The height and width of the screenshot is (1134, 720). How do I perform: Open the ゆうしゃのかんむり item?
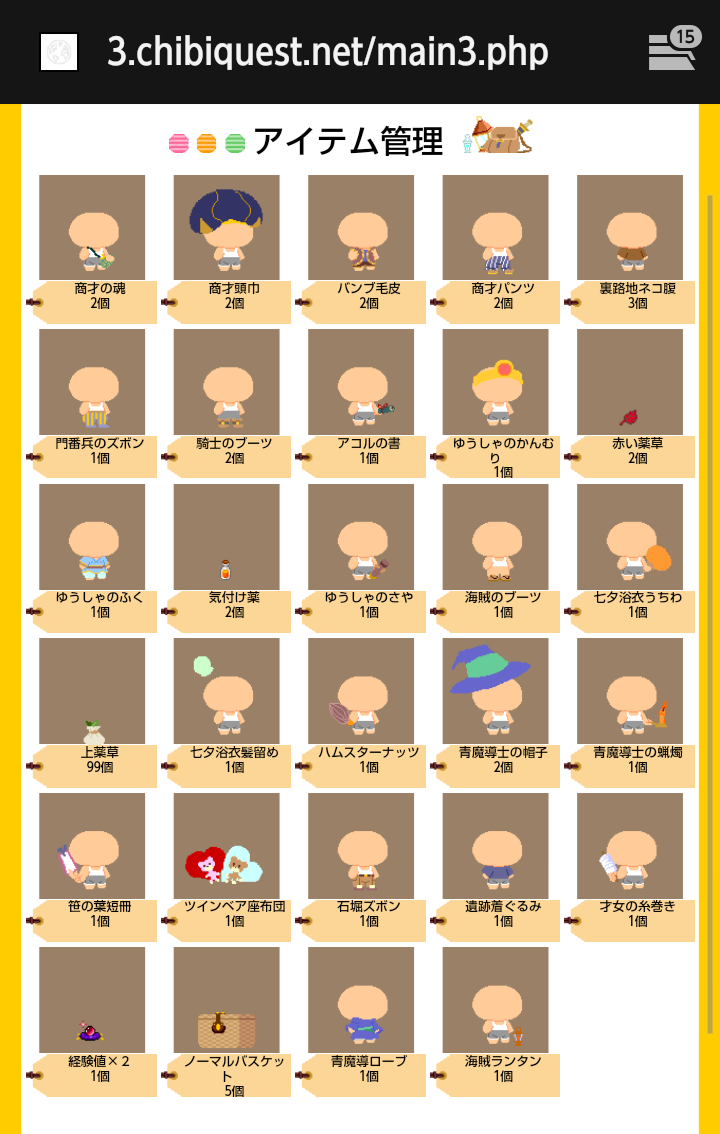(x=496, y=382)
